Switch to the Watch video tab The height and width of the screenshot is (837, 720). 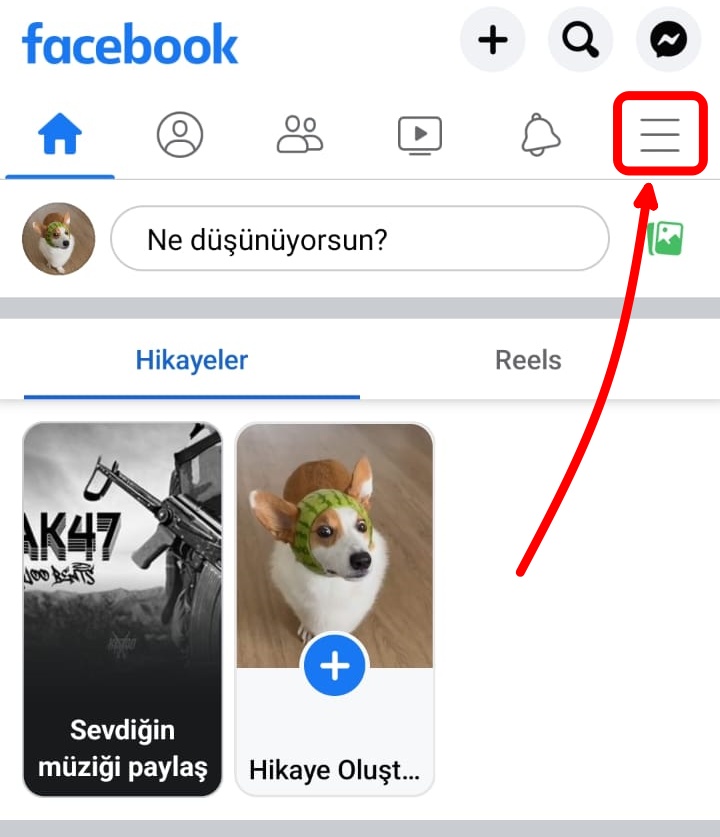420,134
